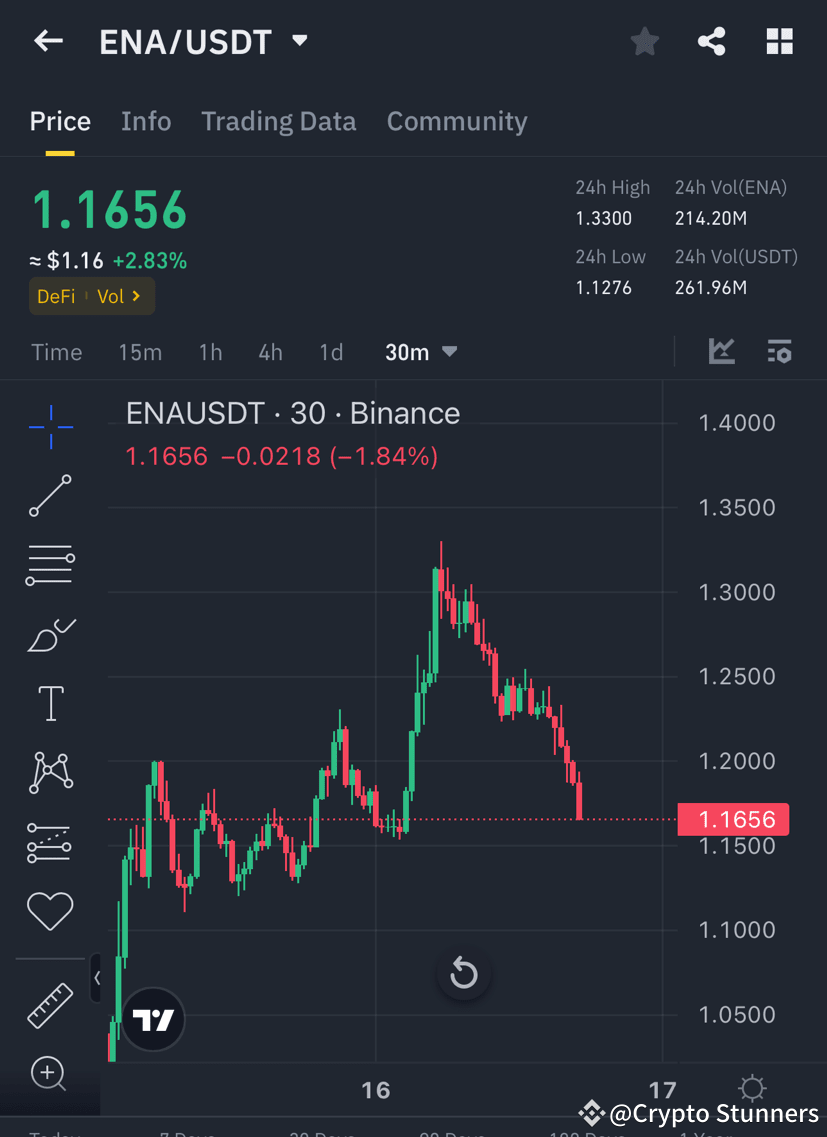Collapse the drawing tools sidebar

(97, 978)
